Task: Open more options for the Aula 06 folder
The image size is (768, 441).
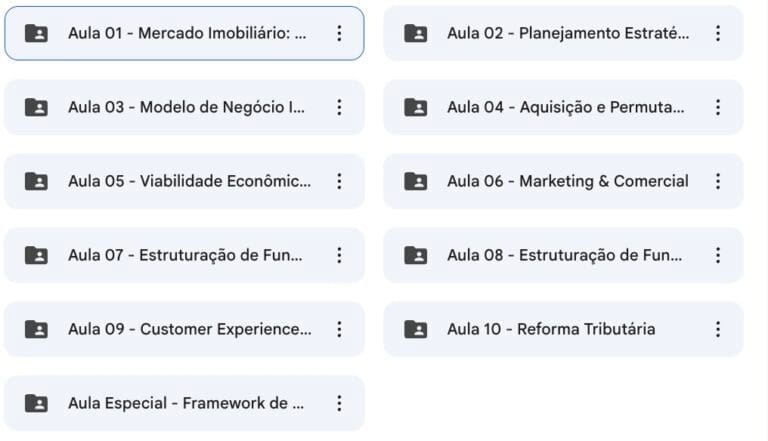Action: coord(718,181)
